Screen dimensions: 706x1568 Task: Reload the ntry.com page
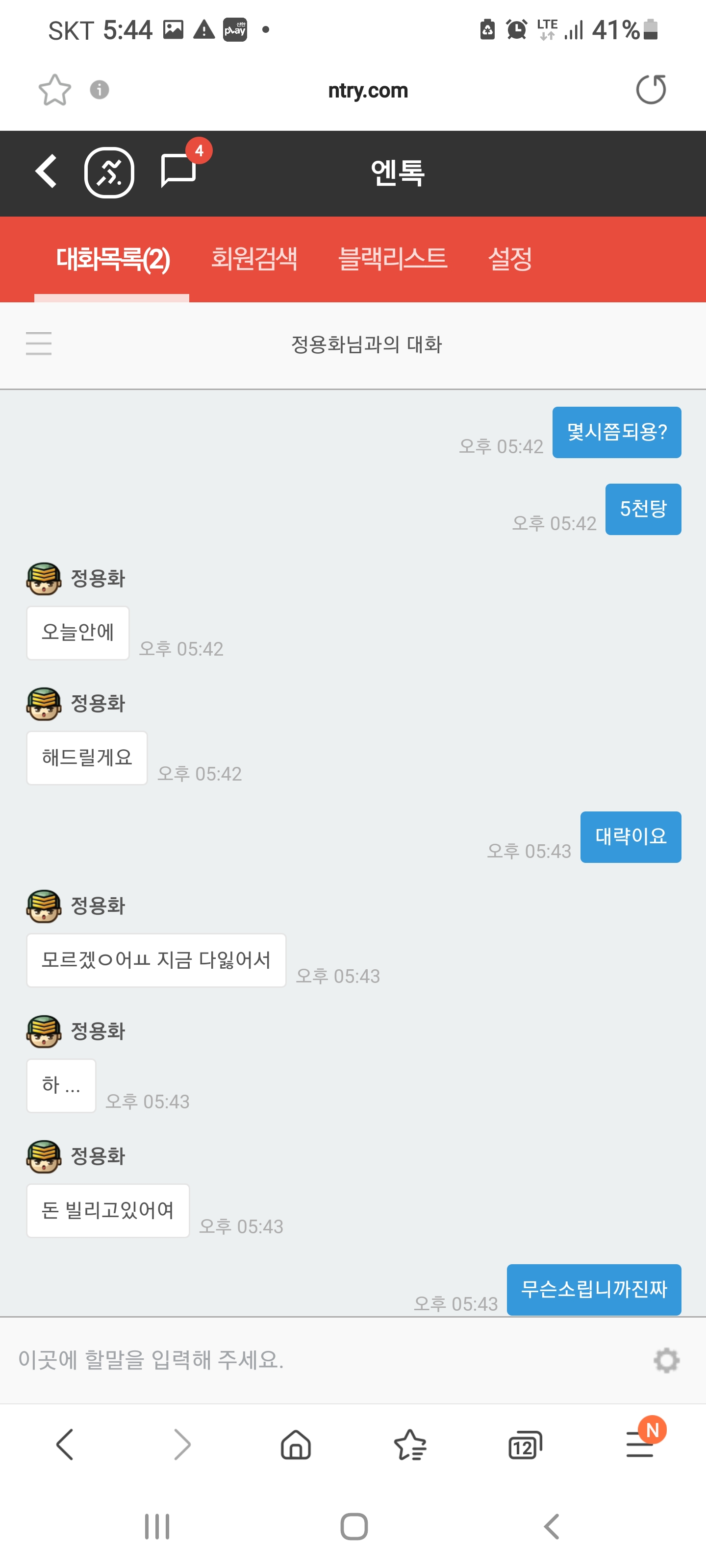pyautogui.click(x=651, y=90)
